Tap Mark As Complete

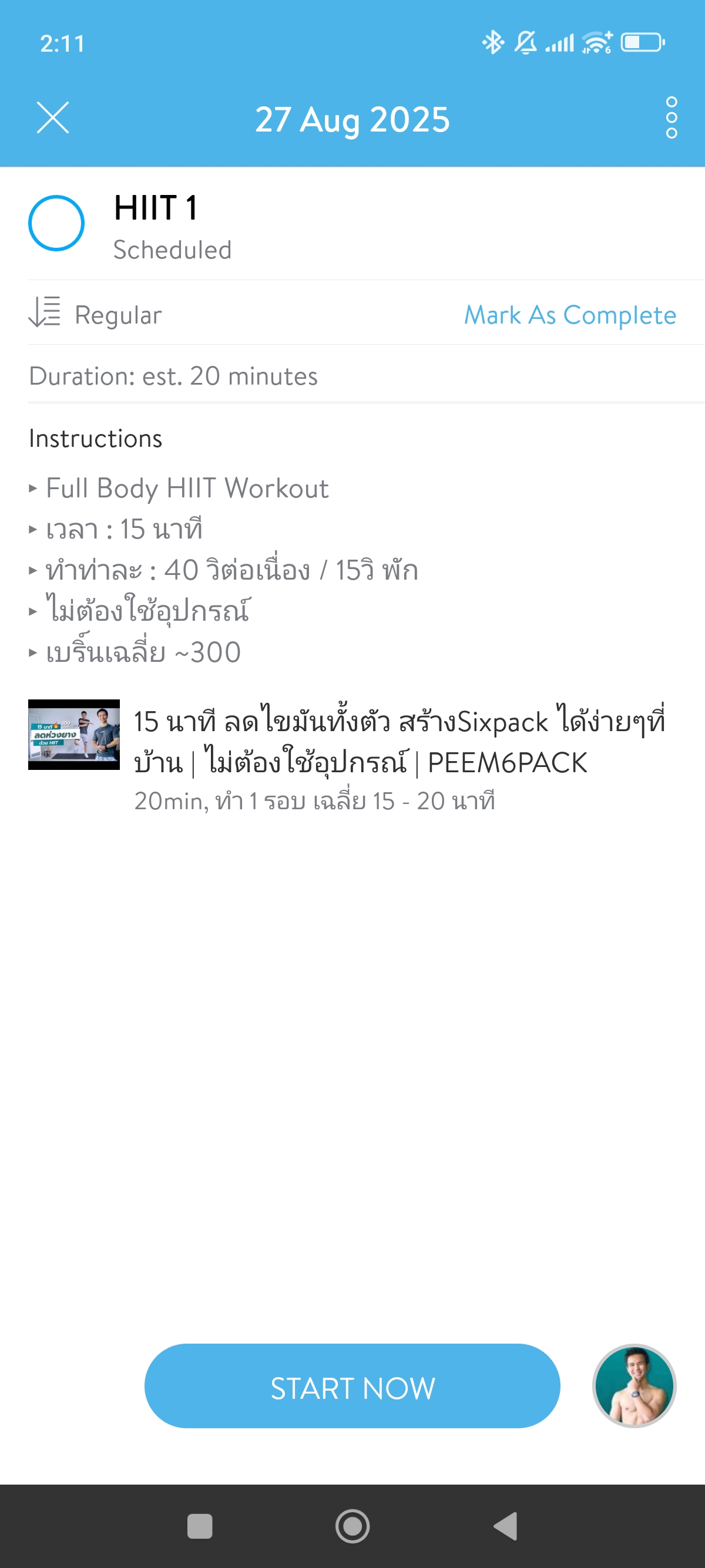[570, 315]
